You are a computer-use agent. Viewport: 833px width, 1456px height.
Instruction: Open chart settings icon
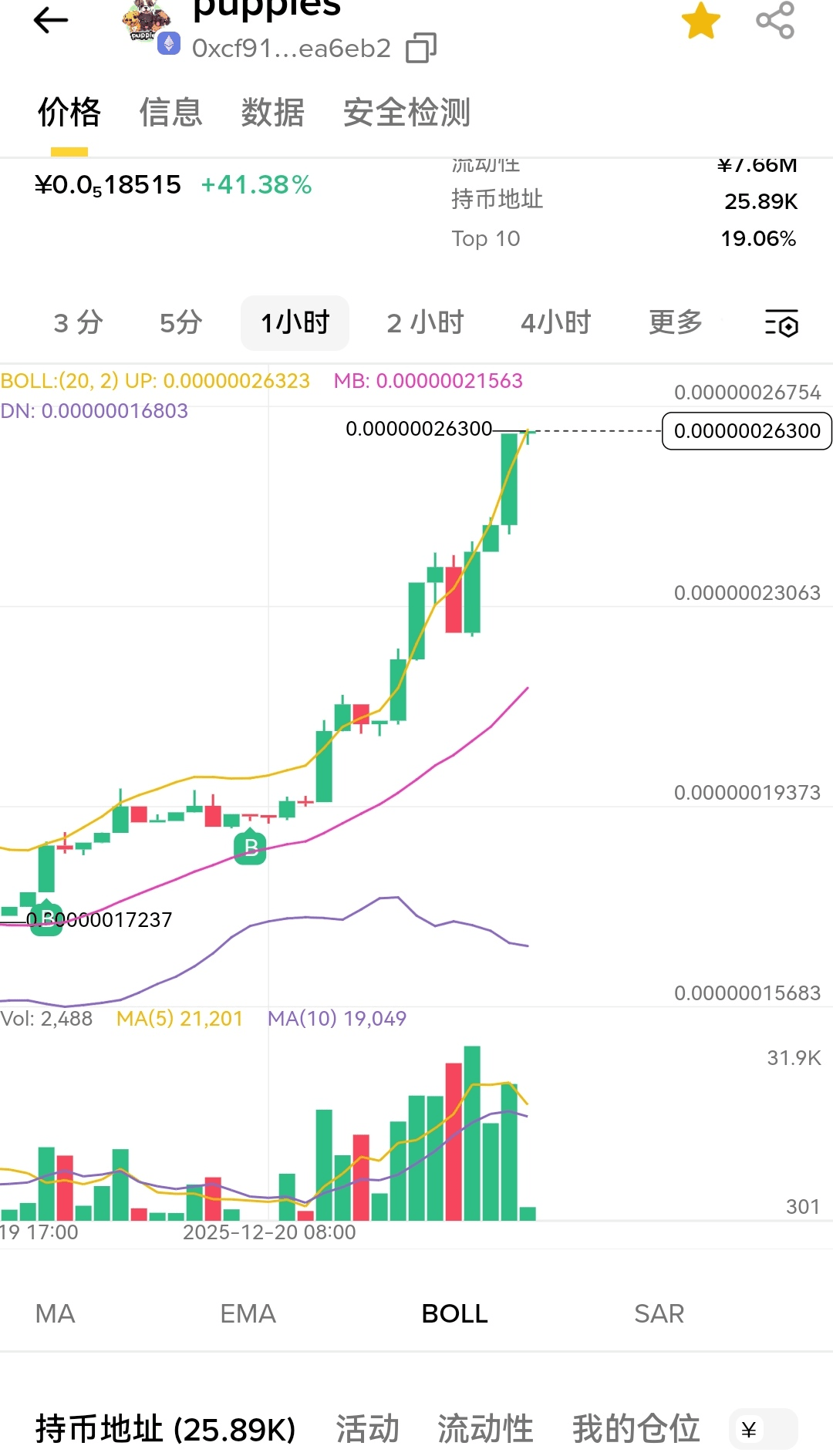coord(781,323)
